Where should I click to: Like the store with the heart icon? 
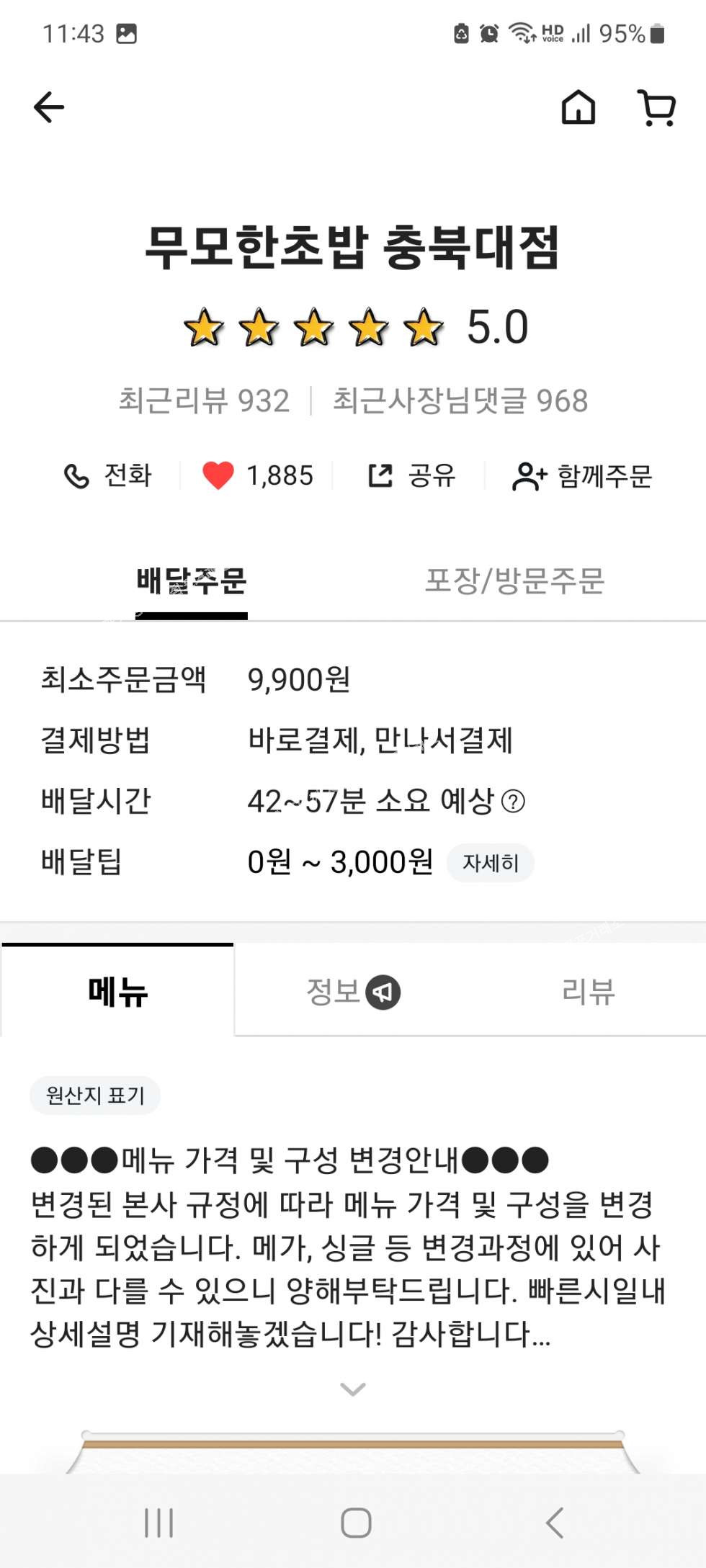(218, 475)
